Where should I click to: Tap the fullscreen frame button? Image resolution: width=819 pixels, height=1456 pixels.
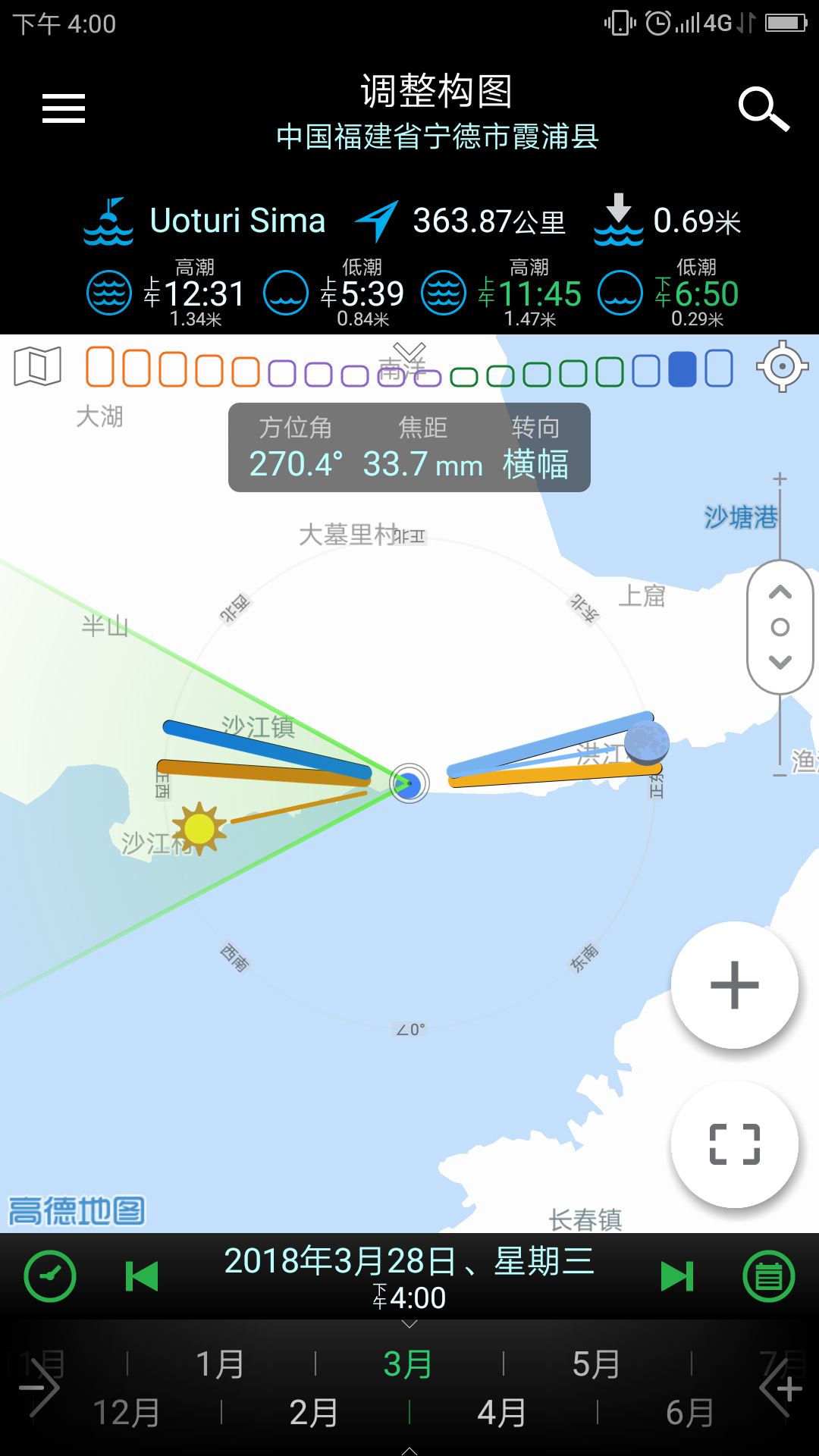coord(734,1144)
